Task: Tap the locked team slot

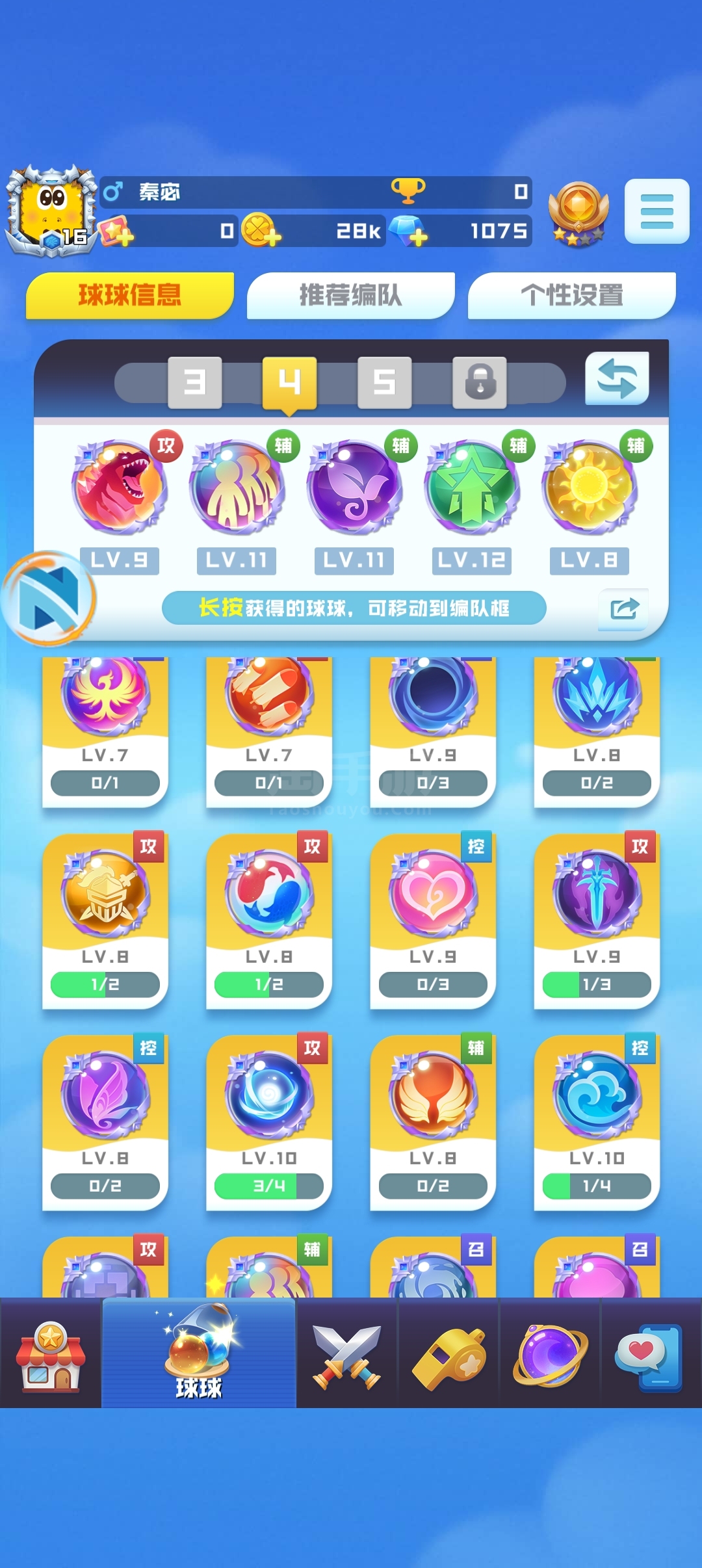Action: (480, 382)
